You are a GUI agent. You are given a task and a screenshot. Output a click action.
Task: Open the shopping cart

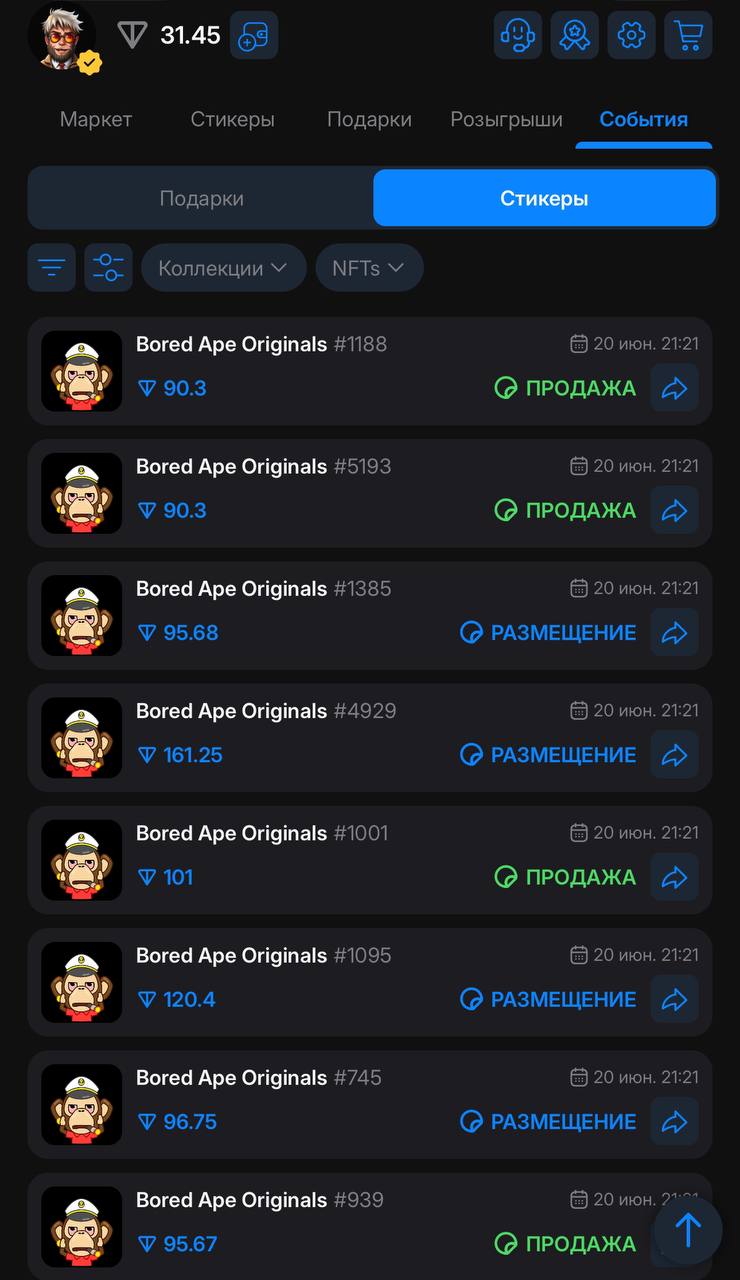click(688, 36)
